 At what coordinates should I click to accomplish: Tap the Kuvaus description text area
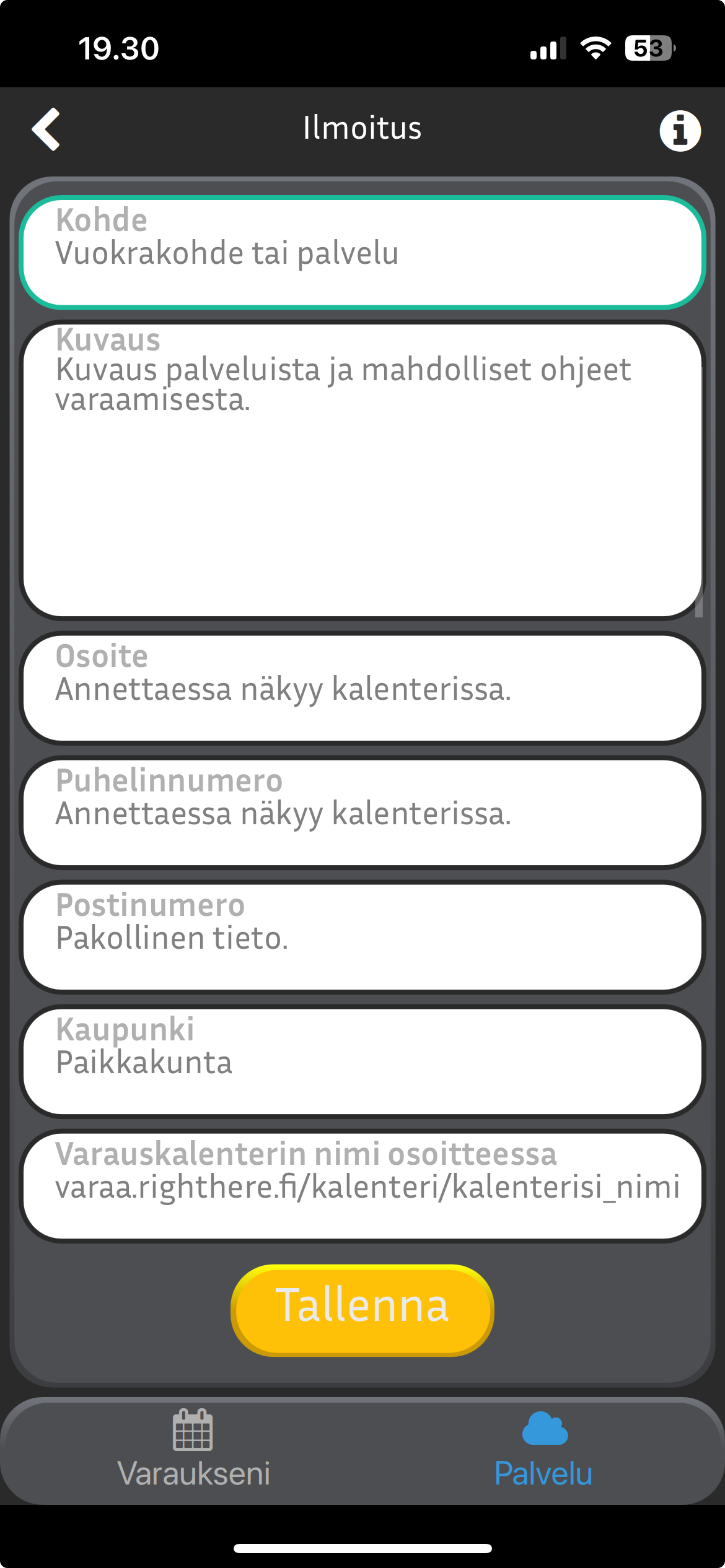pos(362,471)
